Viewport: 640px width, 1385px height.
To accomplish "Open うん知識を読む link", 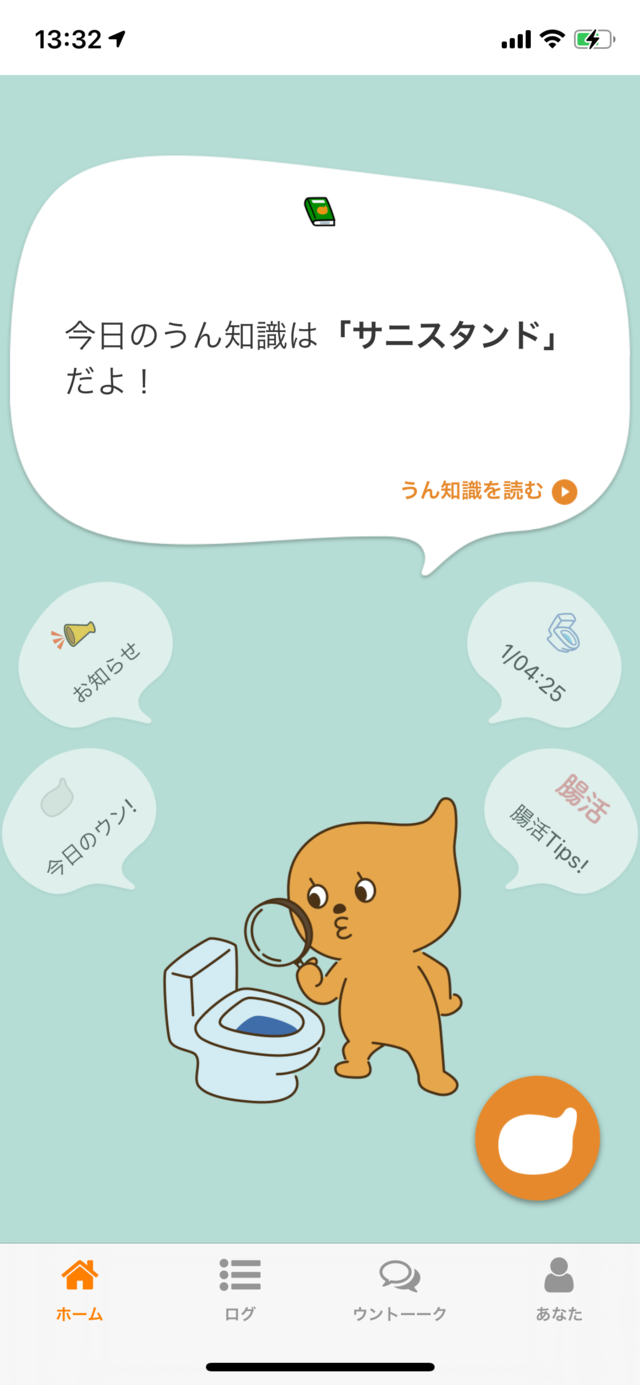I will point(488,491).
